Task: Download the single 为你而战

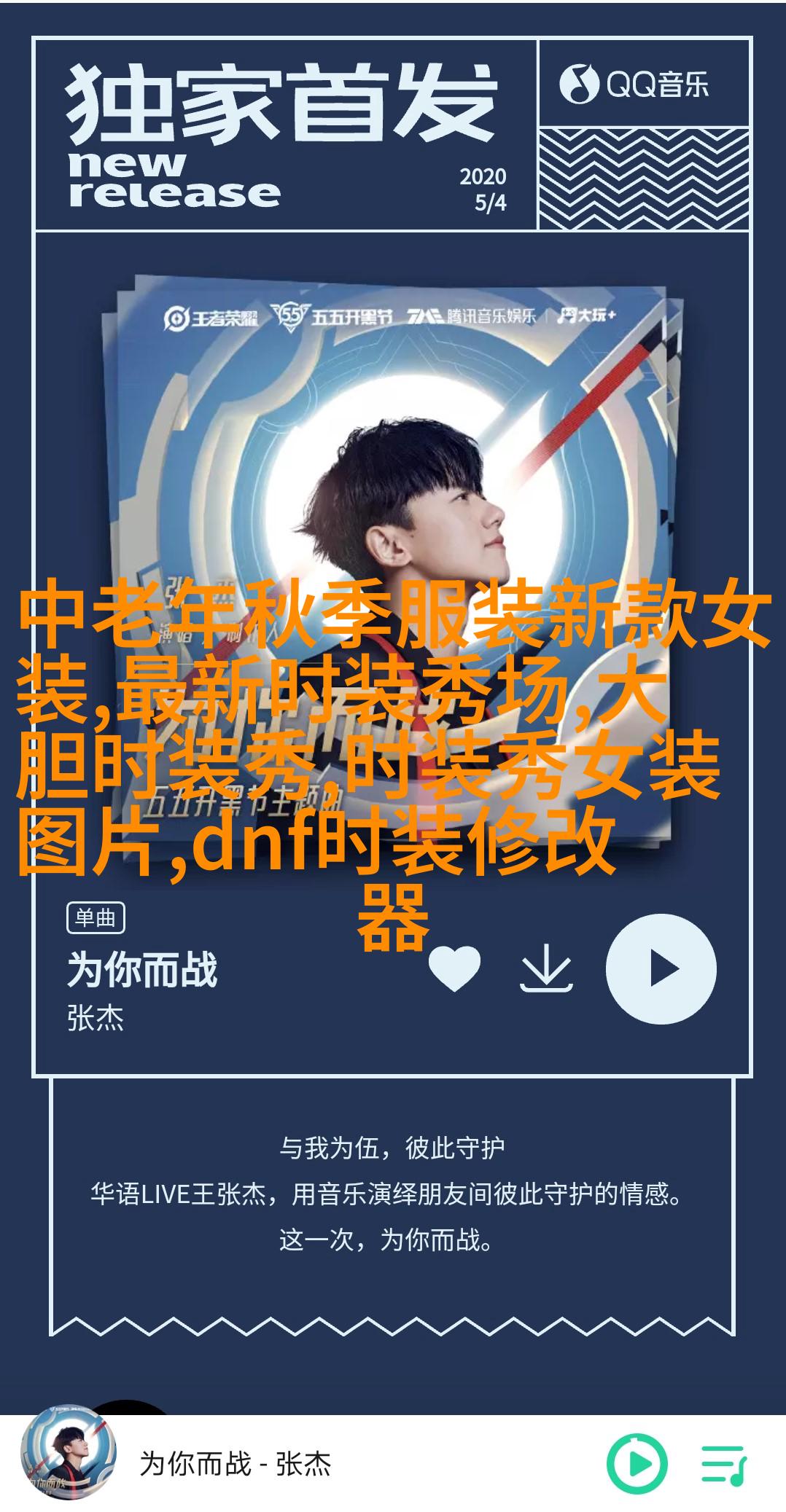Action: (546, 968)
